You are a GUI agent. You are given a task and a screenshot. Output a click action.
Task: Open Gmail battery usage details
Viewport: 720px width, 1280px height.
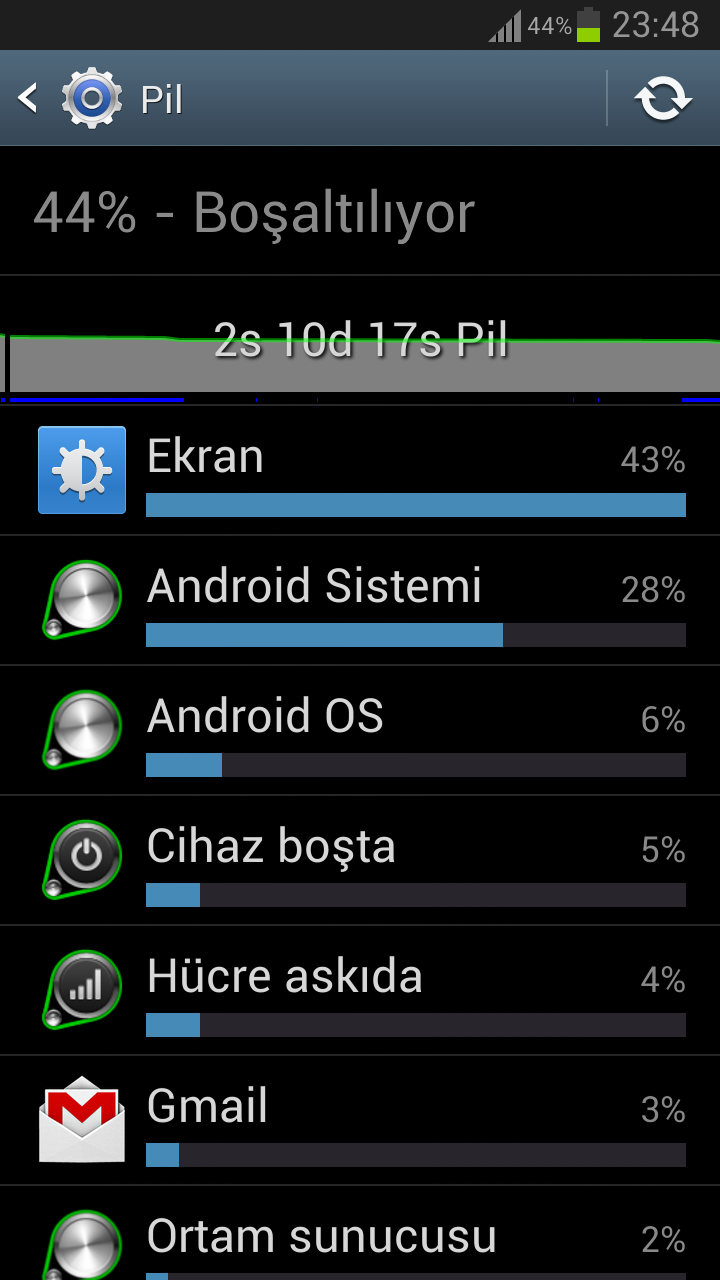[360, 1120]
